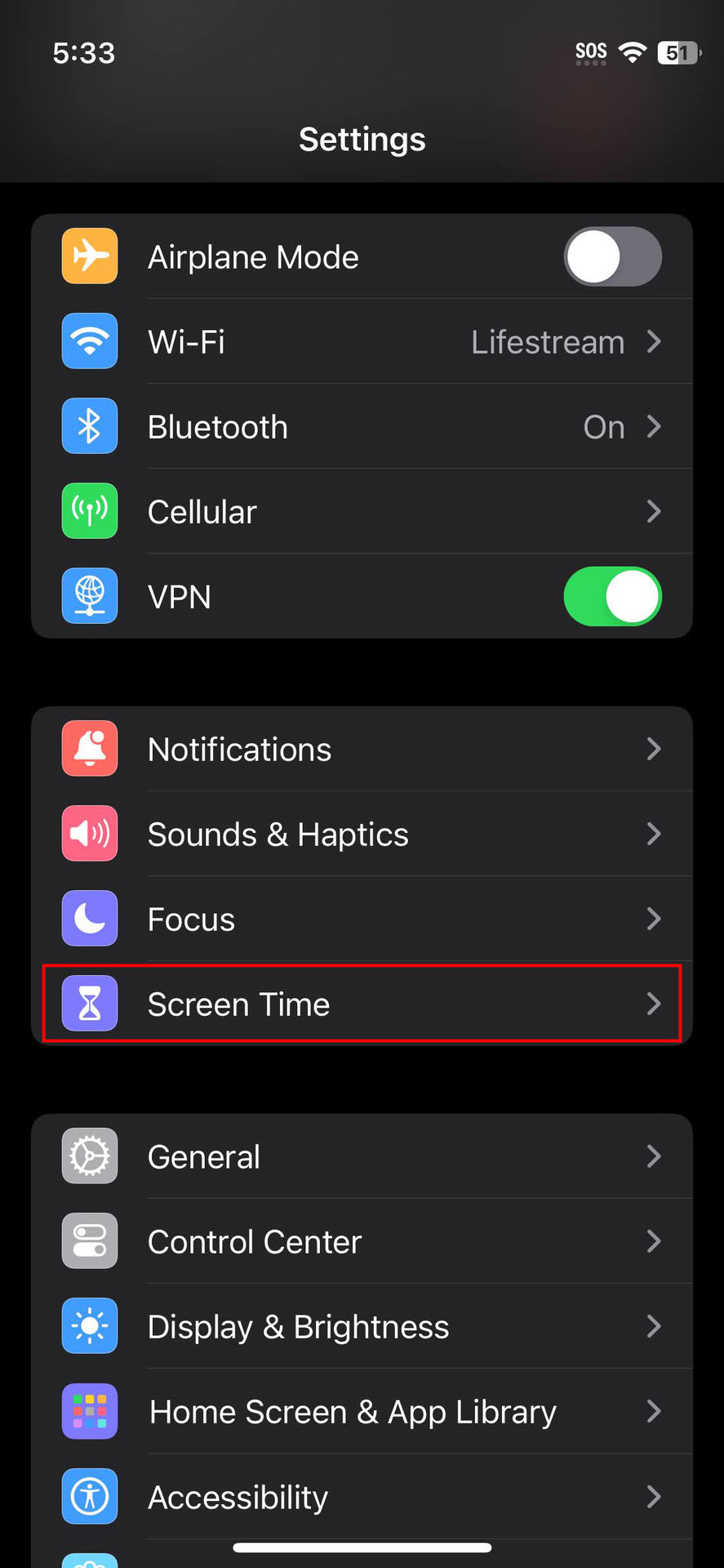Viewport: 724px width, 1568px height.
Task: Select the Screen Time row
Action: point(362,1004)
